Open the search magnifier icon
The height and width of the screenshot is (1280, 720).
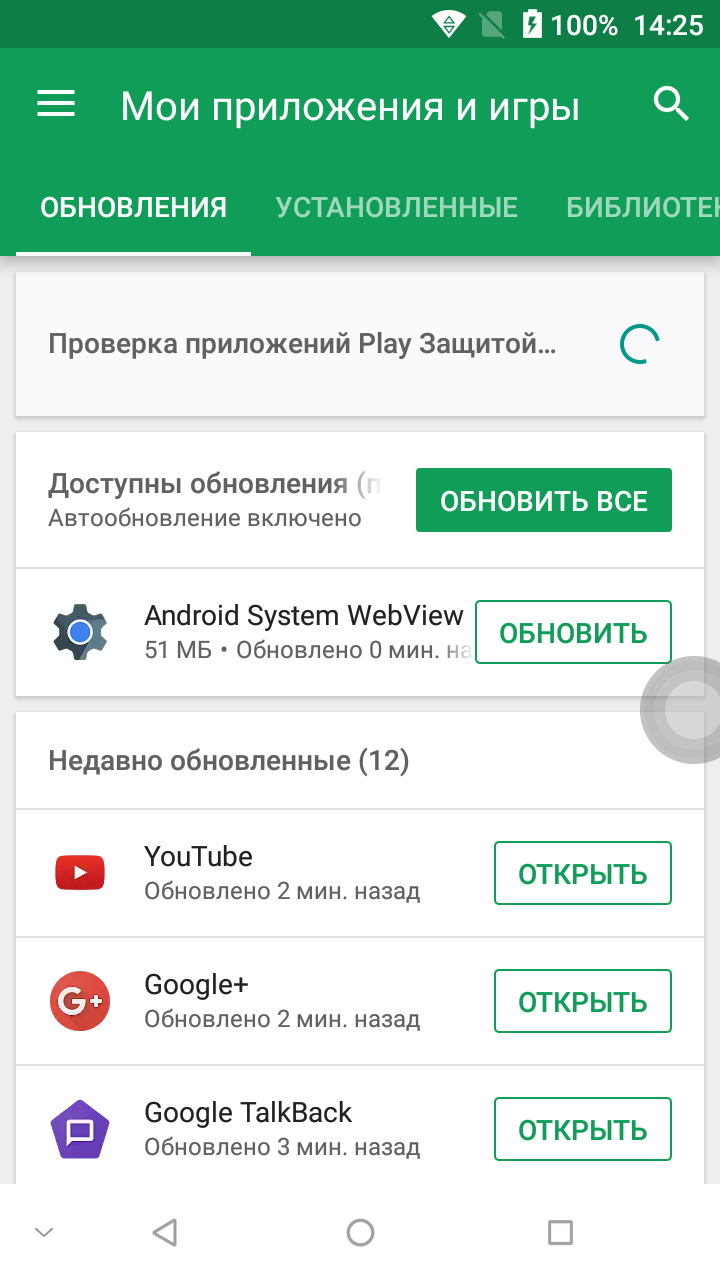tap(671, 103)
